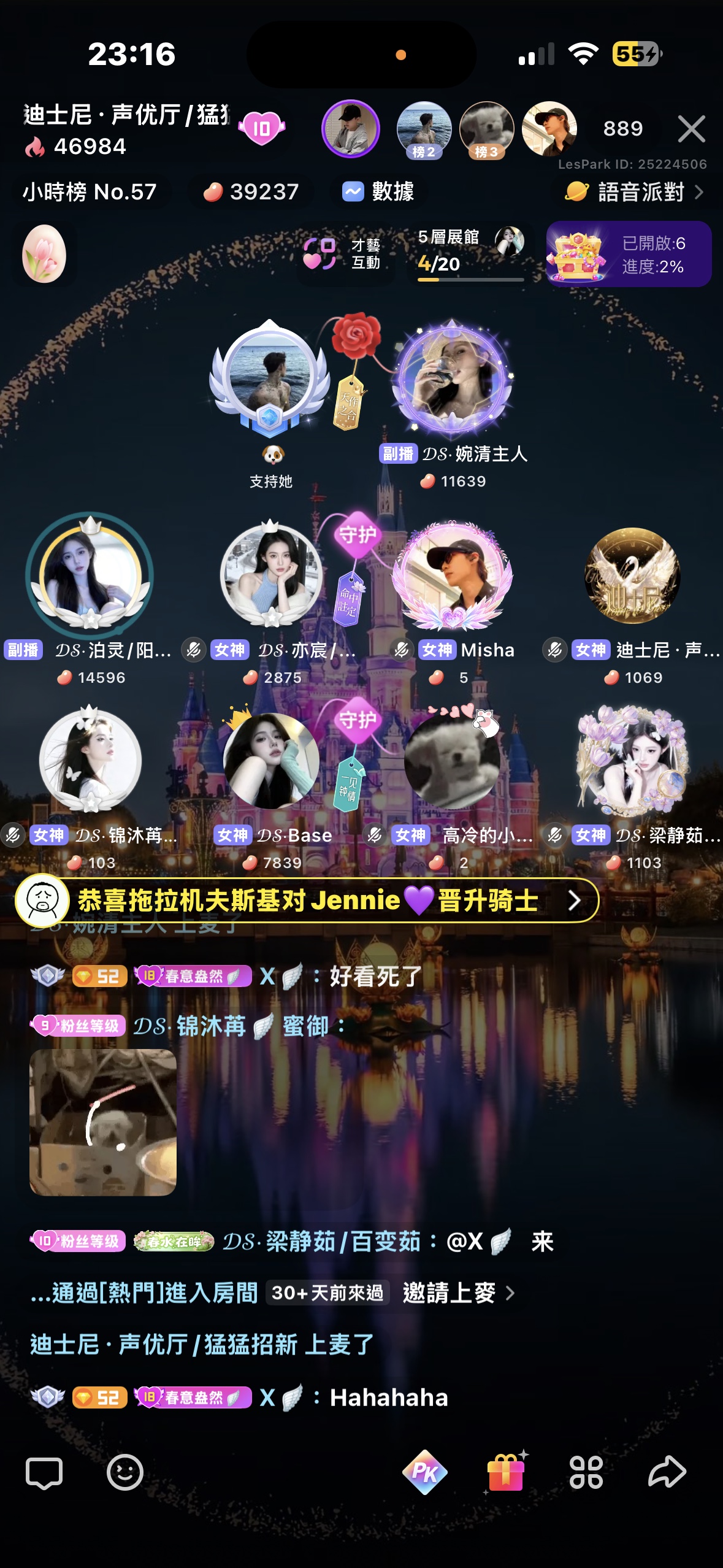The width and height of the screenshot is (723, 1568).
Task: Open the treasure chest progress card
Action: 629,254
